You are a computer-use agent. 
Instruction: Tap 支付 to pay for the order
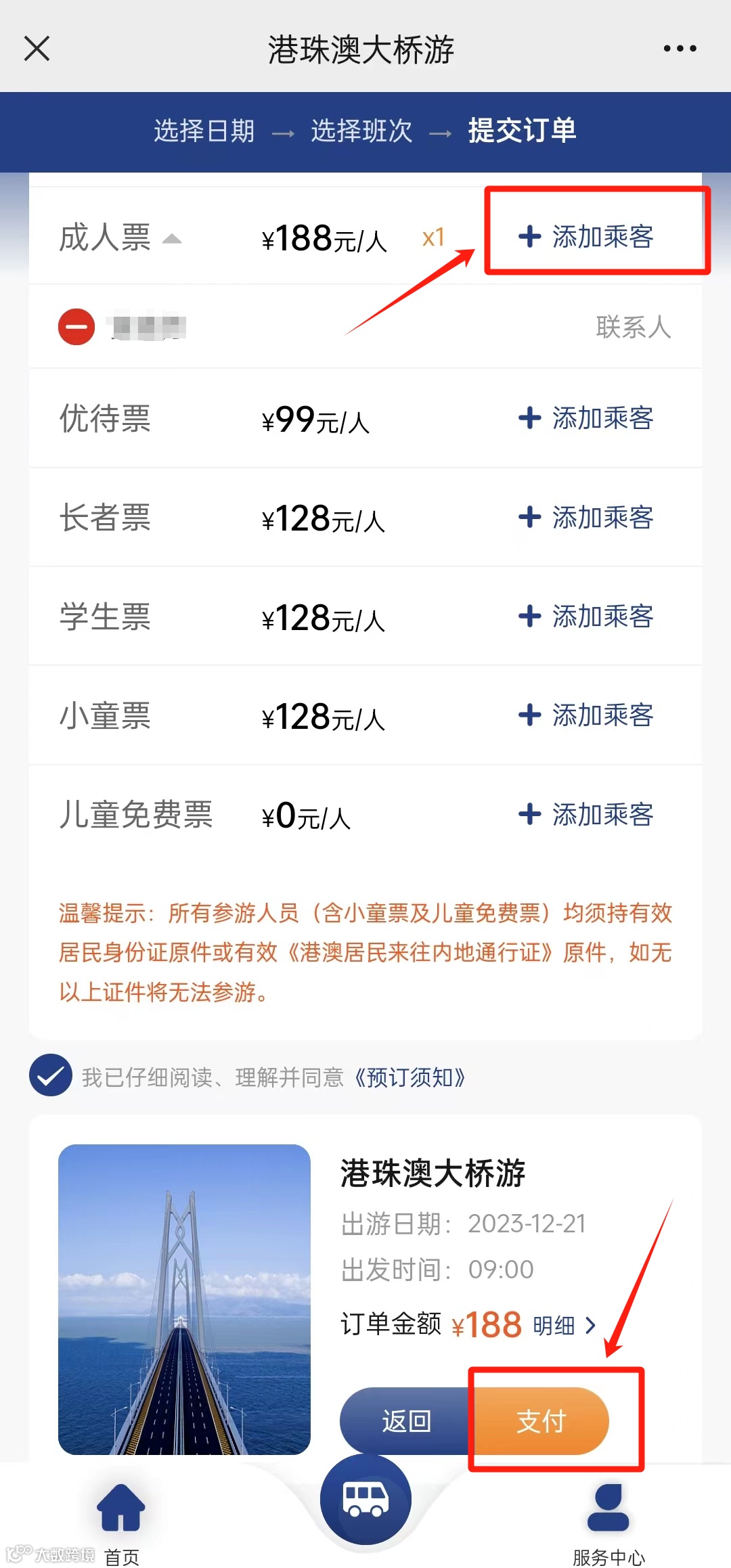pyautogui.click(x=541, y=1421)
